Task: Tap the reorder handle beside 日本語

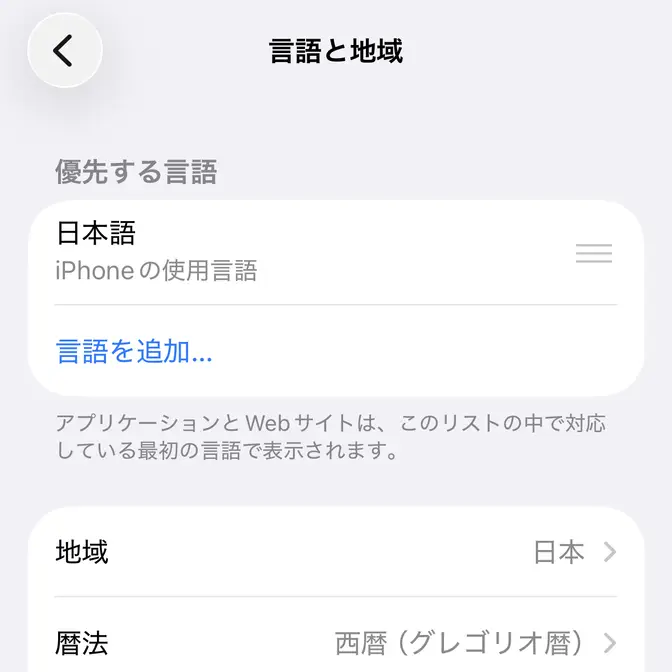Action: point(594,253)
